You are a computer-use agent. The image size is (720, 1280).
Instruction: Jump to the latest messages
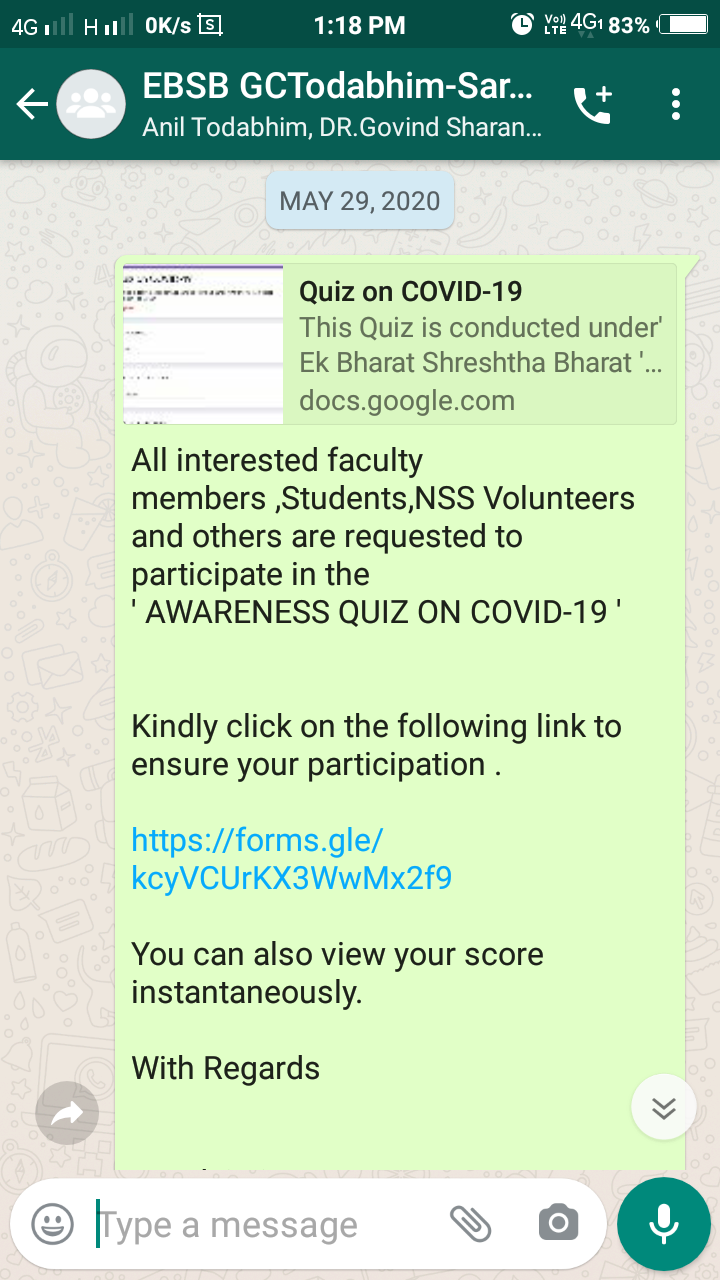pos(664,1107)
